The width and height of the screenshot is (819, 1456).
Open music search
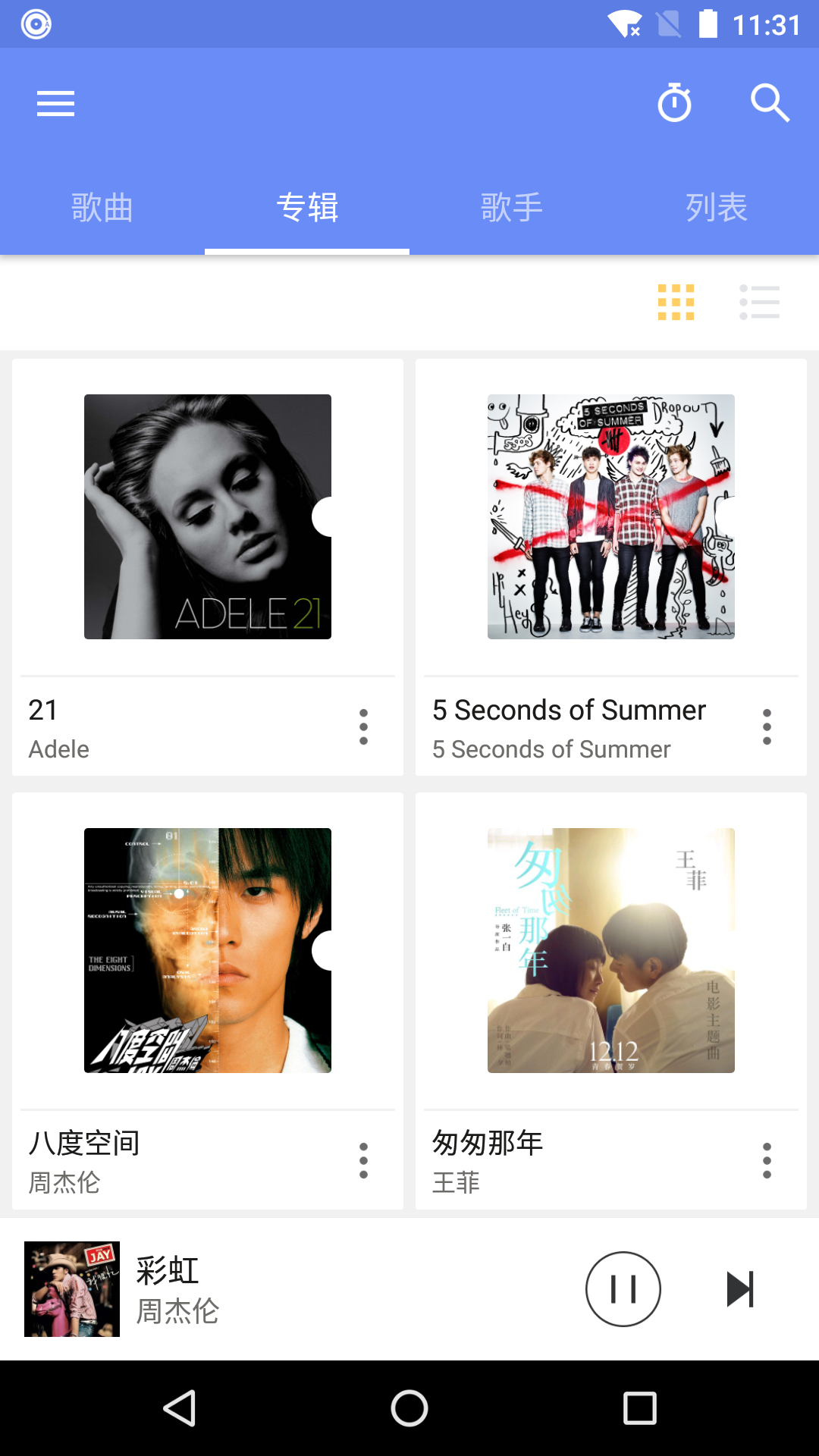coord(770,103)
